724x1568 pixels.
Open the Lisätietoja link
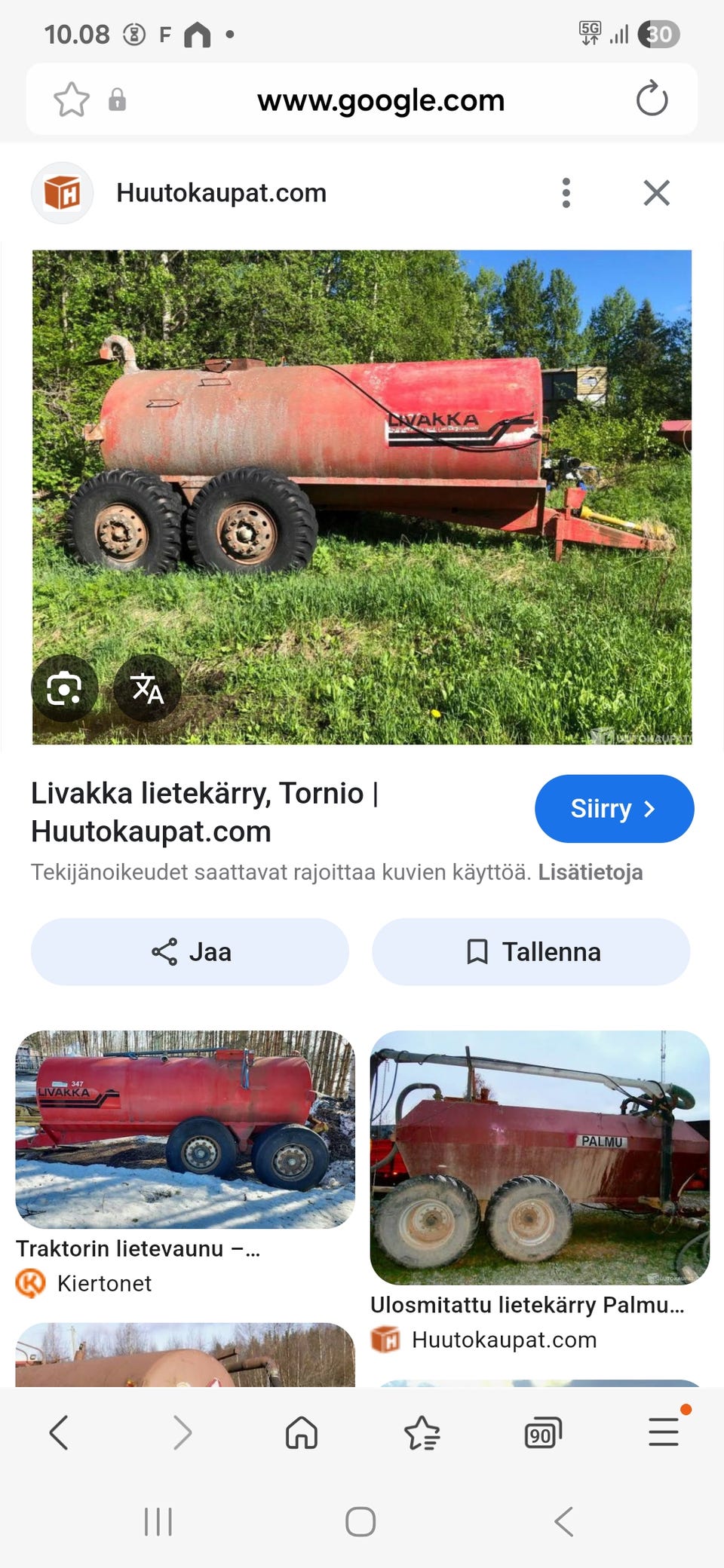tap(591, 871)
